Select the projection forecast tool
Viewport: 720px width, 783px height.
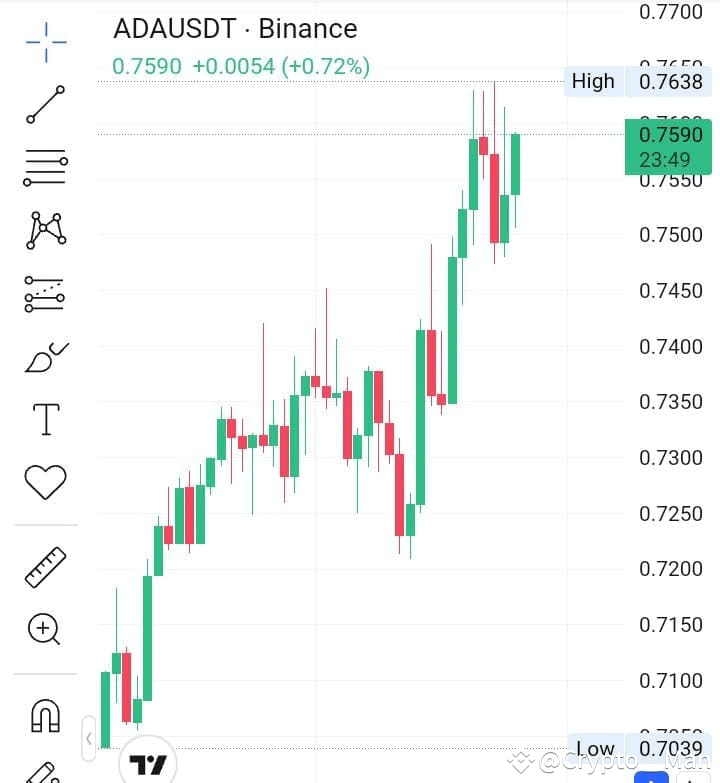coord(44,293)
